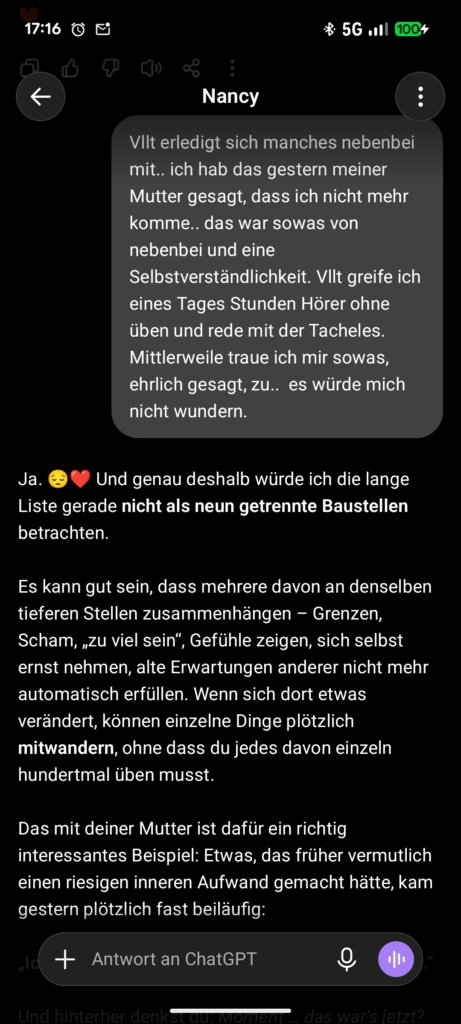Start dictation with the microphone icon
Viewport: 461px width, 1024px height.
347,959
